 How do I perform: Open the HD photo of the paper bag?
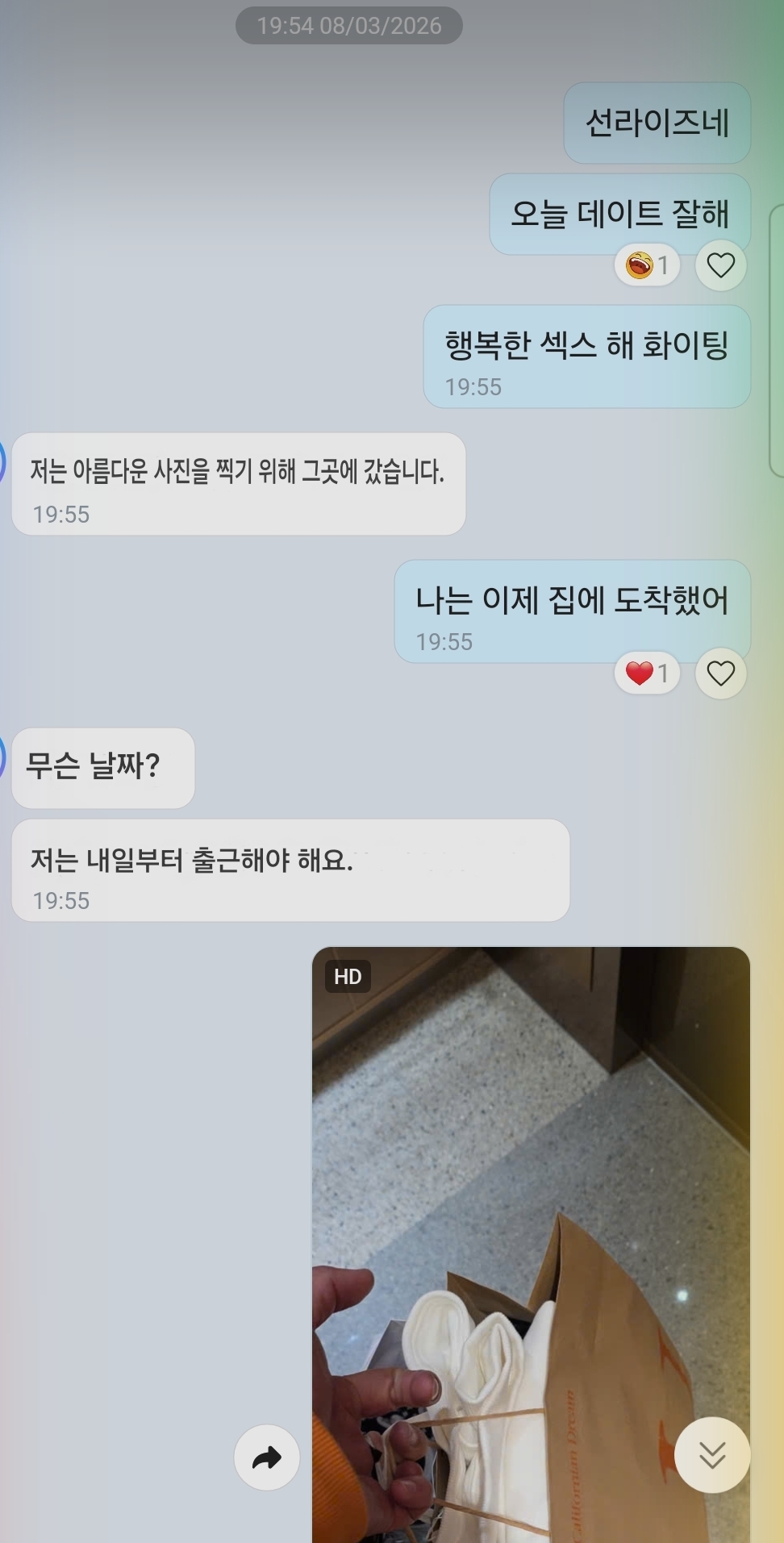click(x=516, y=1210)
